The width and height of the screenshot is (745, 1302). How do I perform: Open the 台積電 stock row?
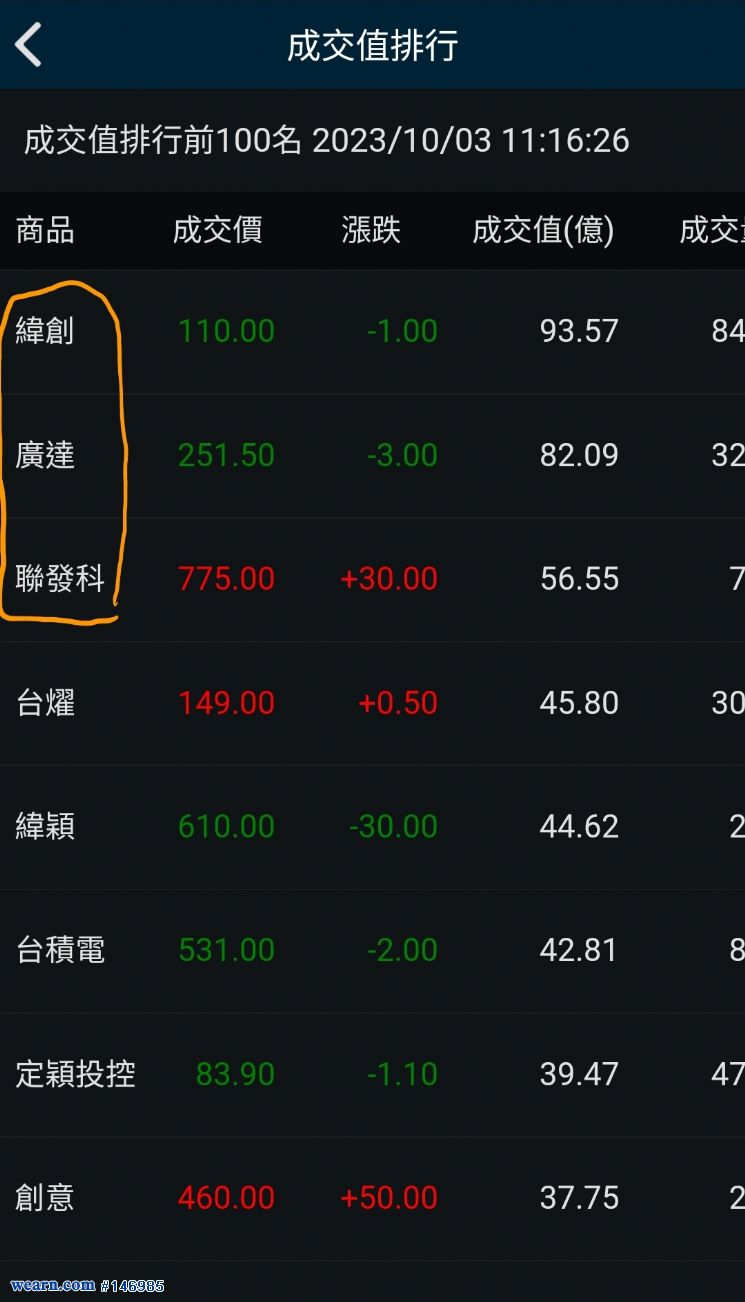(x=372, y=952)
